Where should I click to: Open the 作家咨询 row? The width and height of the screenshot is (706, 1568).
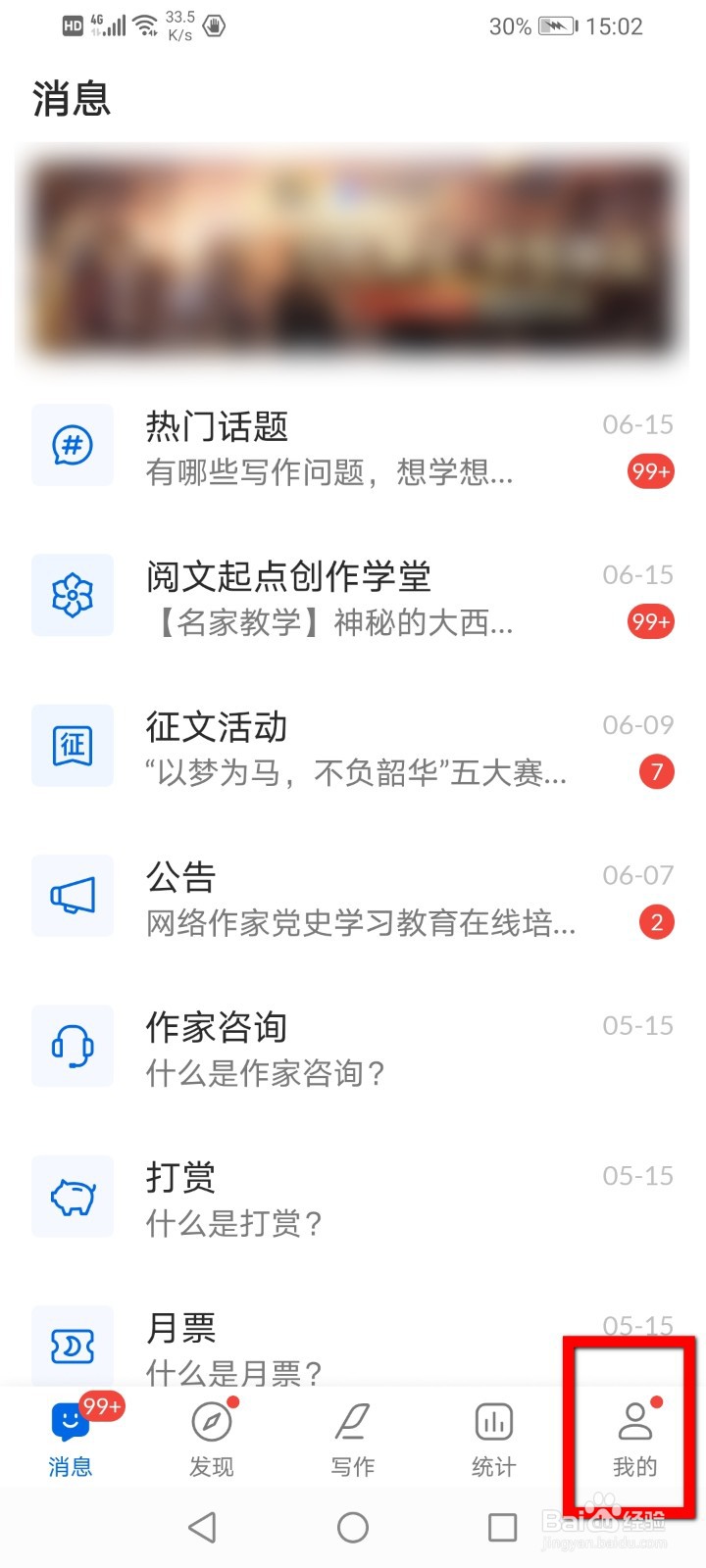(353, 1049)
